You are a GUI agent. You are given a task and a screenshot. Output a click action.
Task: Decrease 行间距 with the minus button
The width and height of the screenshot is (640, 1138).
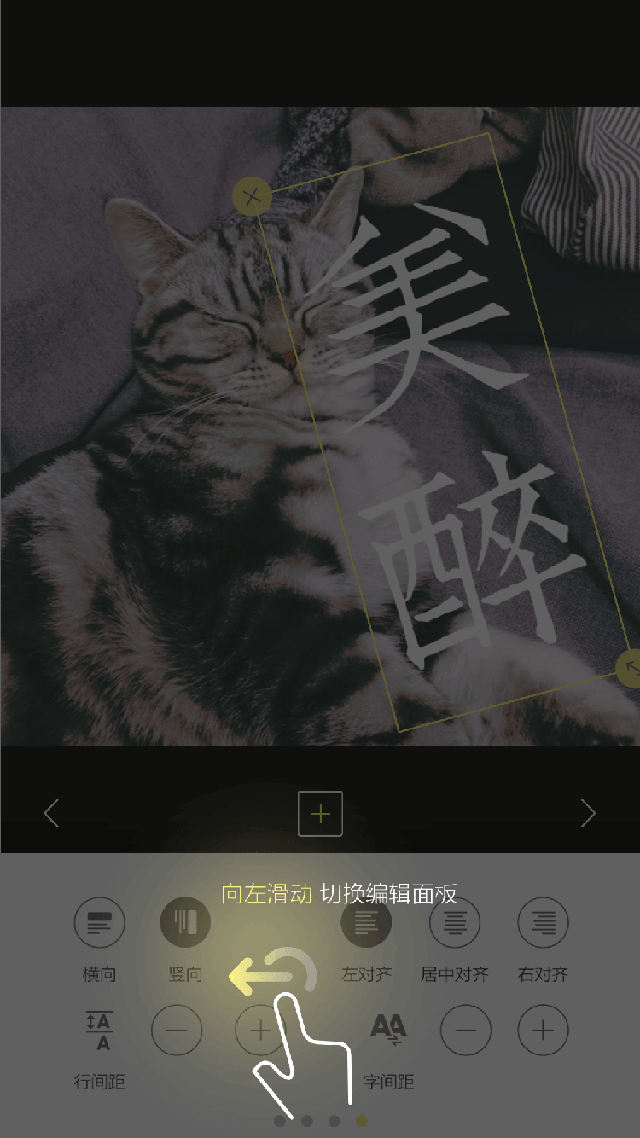176,1030
